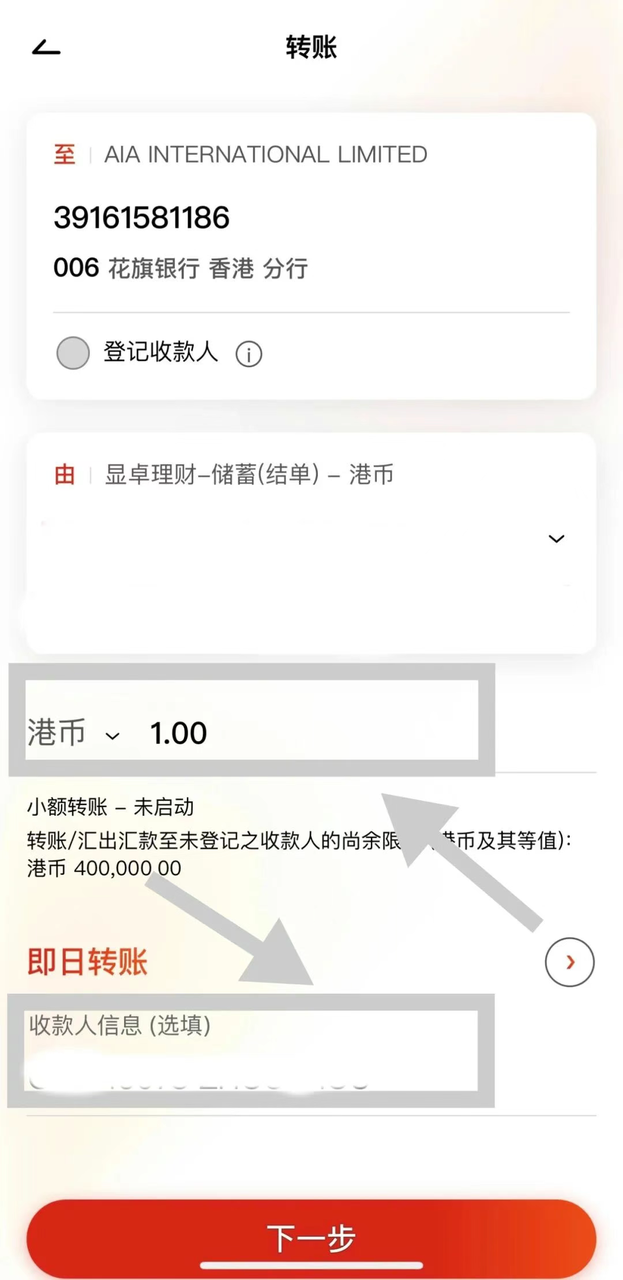Tap the 收款人信息 (选填) field

point(250,1060)
